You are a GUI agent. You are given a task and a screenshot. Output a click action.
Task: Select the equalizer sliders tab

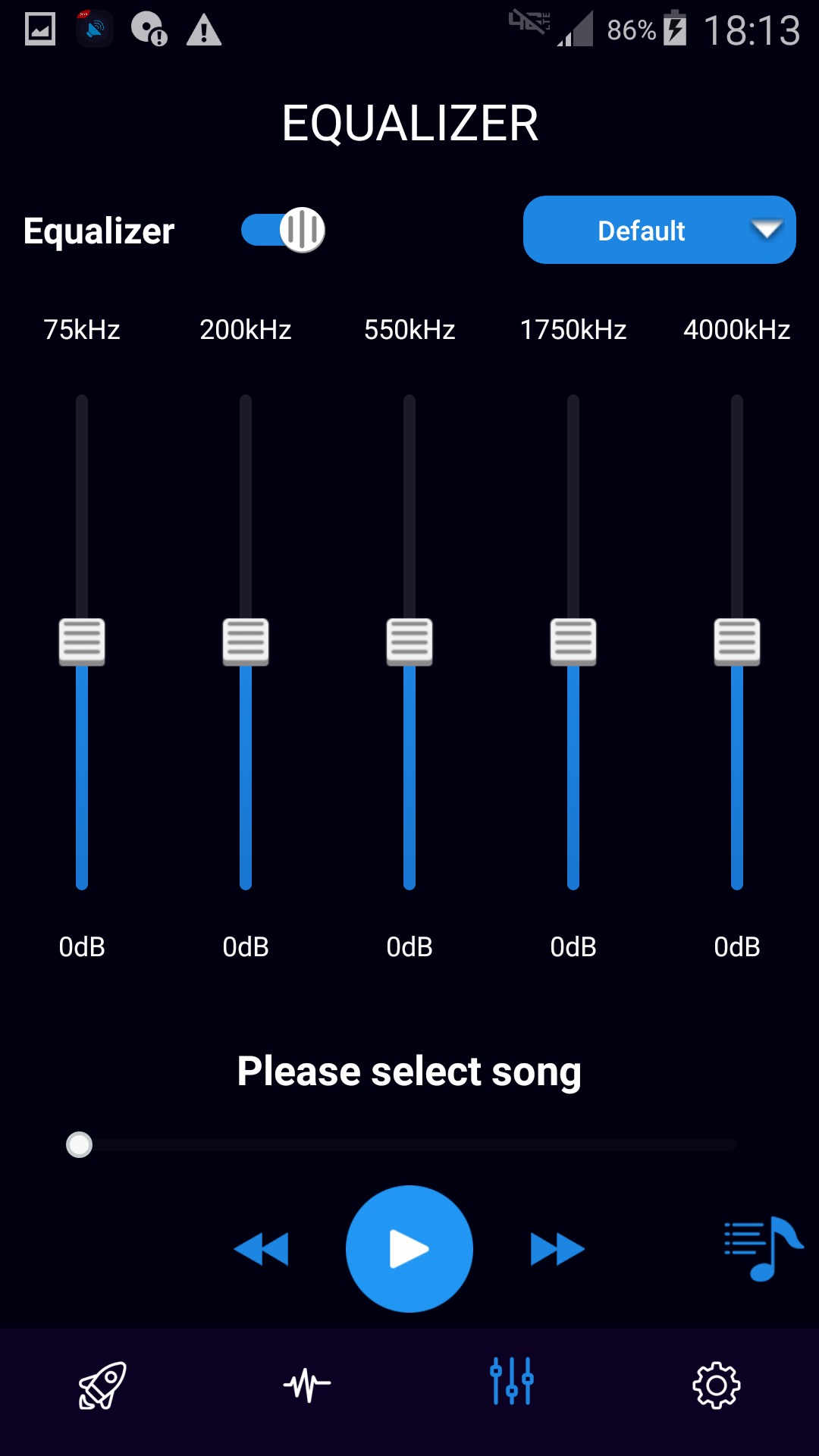(512, 1381)
